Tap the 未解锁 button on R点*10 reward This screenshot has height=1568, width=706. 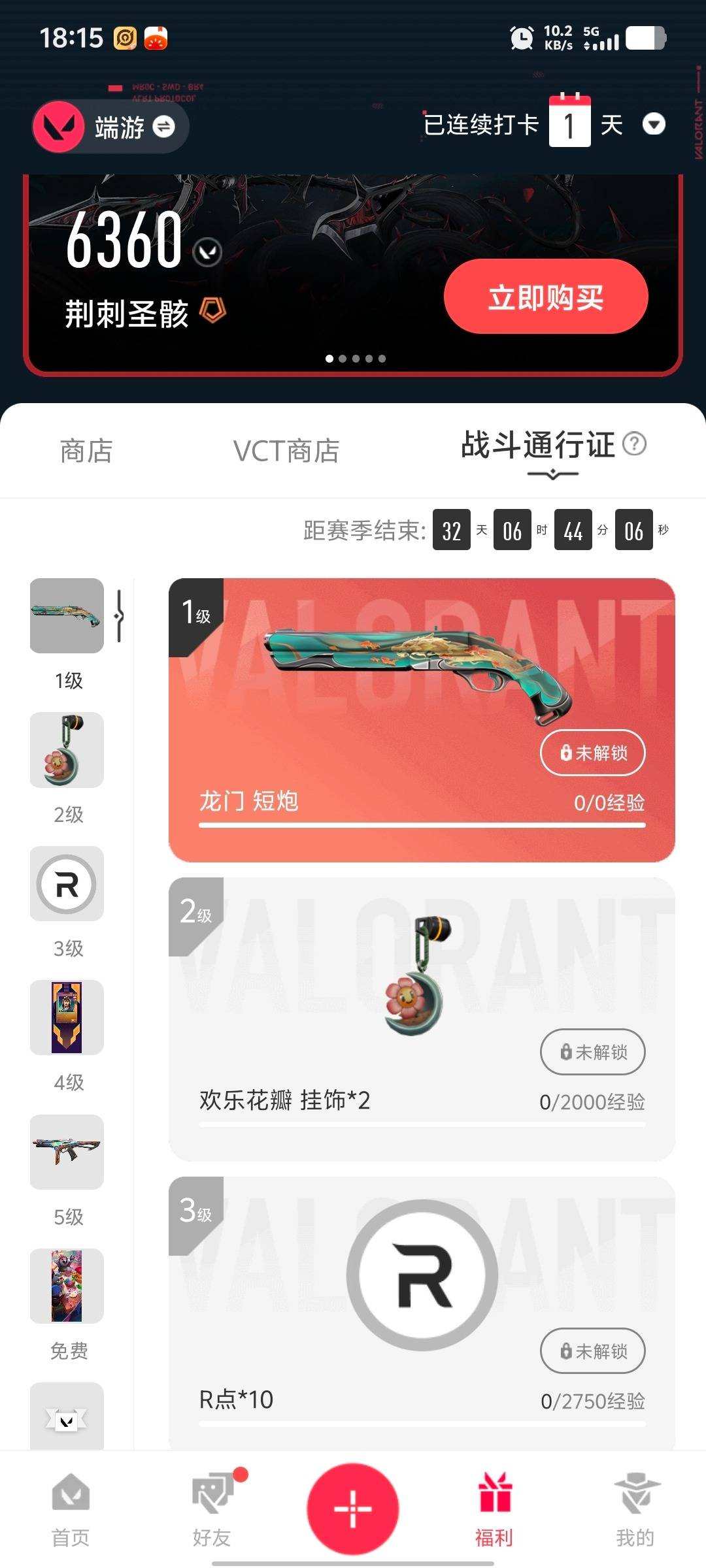[592, 1352]
